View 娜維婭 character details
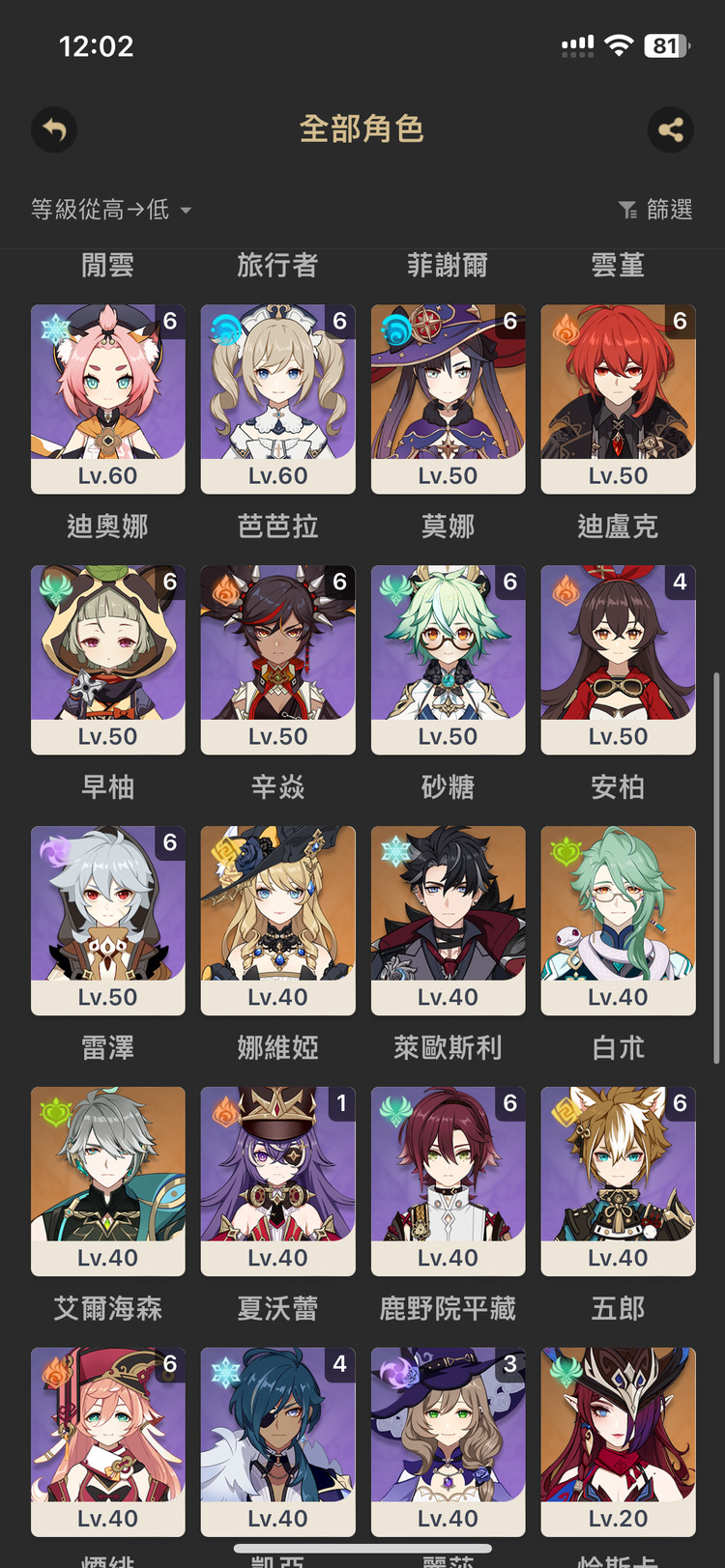 (x=277, y=921)
